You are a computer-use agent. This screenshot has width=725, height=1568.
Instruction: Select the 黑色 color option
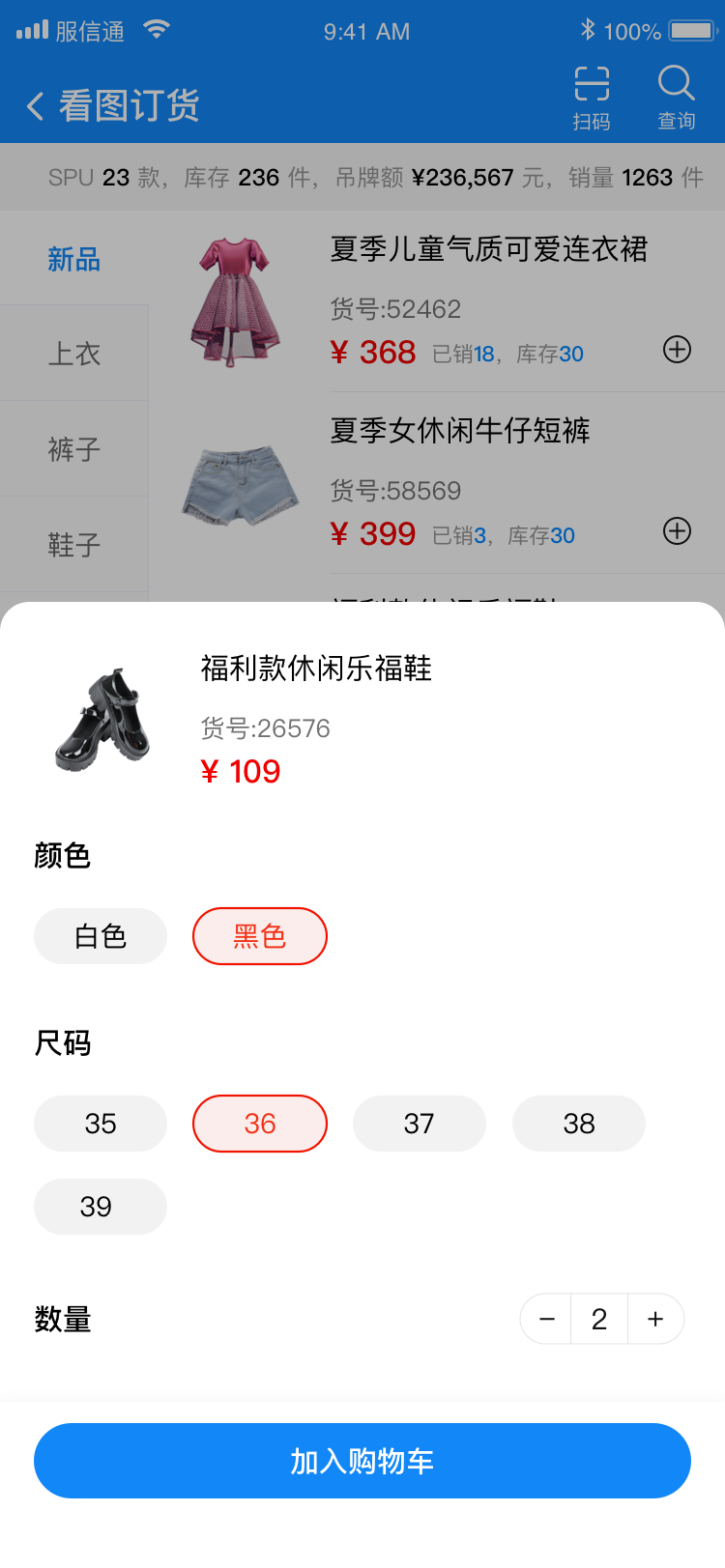coord(259,935)
